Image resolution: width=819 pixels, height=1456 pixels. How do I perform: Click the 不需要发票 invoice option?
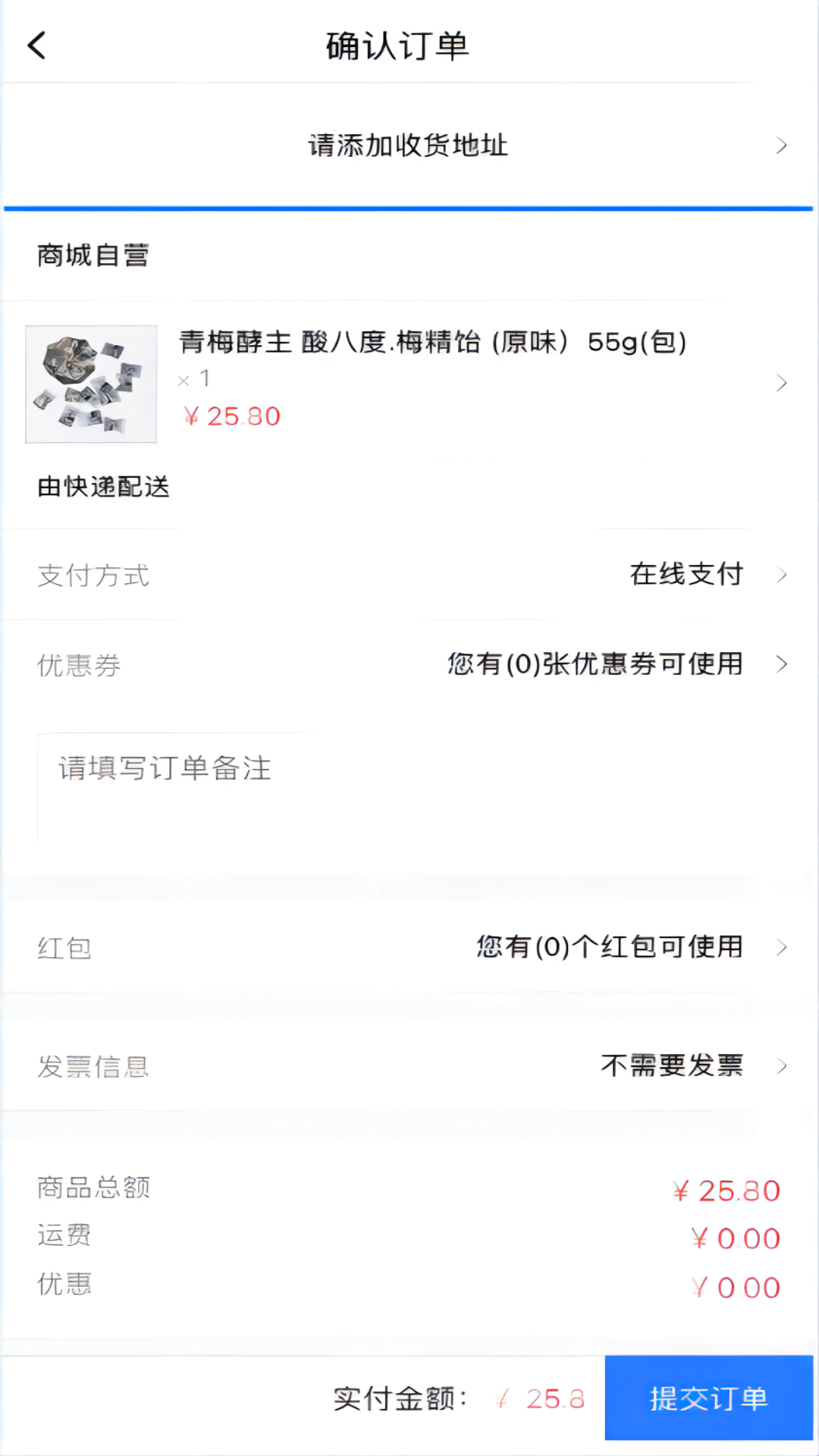click(670, 1066)
